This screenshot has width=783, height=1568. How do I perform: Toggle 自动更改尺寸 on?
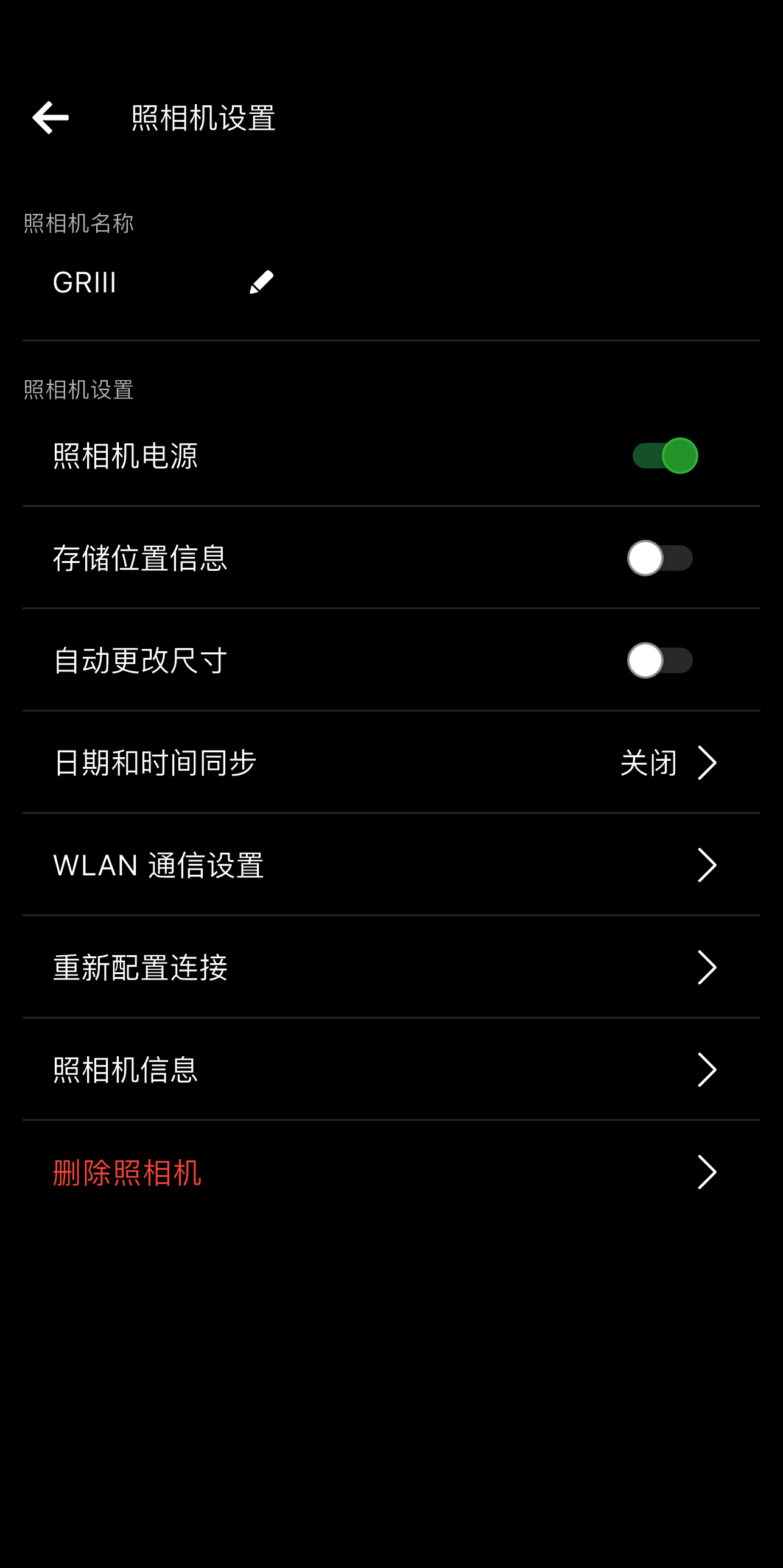pyautogui.click(x=660, y=660)
